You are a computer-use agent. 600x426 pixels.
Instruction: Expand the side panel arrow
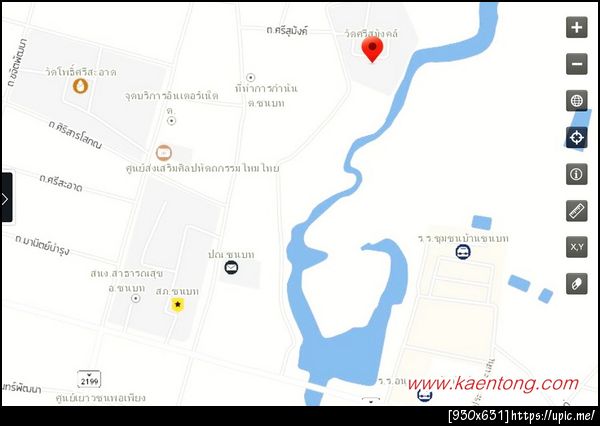pos(6,198)
